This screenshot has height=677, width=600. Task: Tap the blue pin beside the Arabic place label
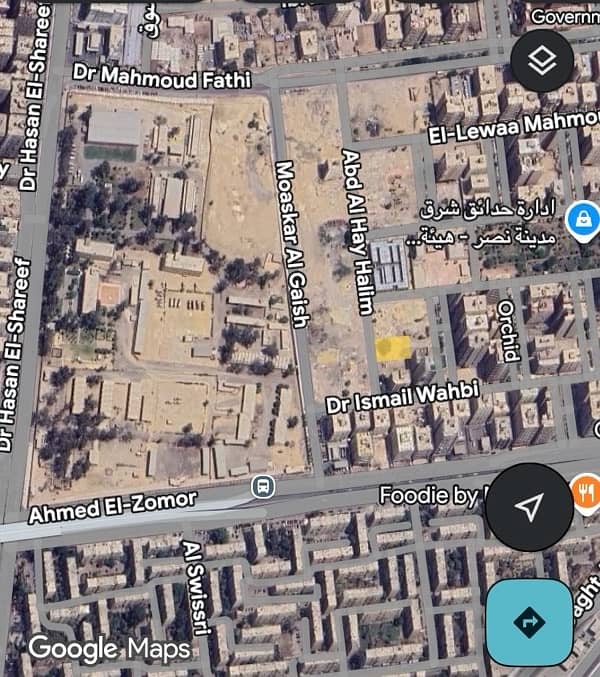pyautogui.click(x=582, y=219)
